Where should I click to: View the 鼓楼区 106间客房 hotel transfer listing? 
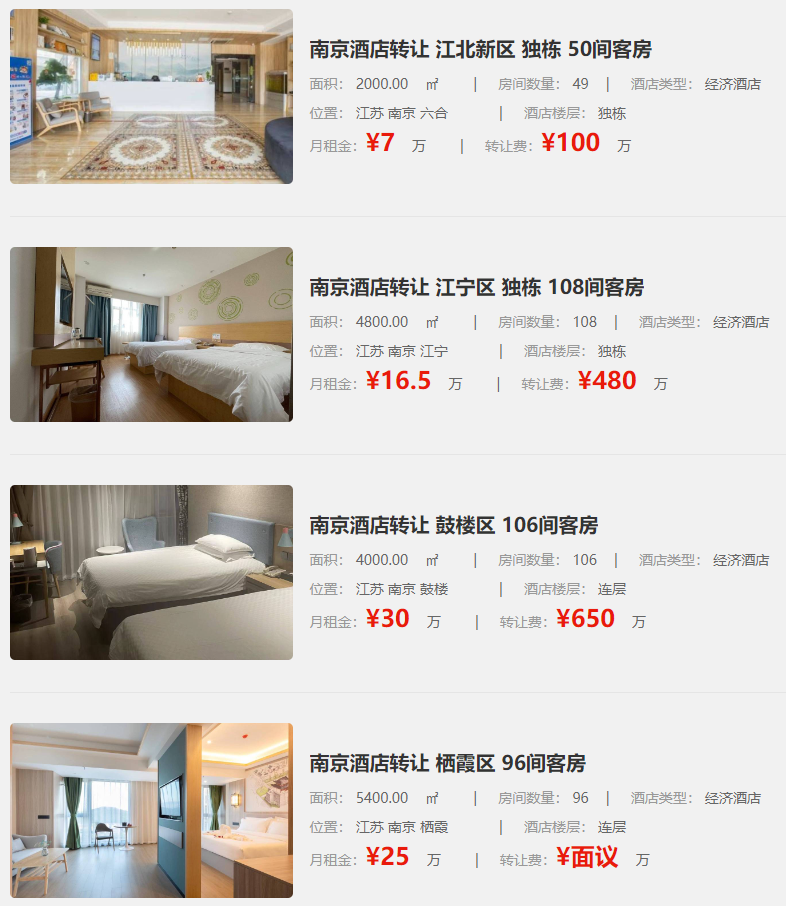(x=453, y=525)
